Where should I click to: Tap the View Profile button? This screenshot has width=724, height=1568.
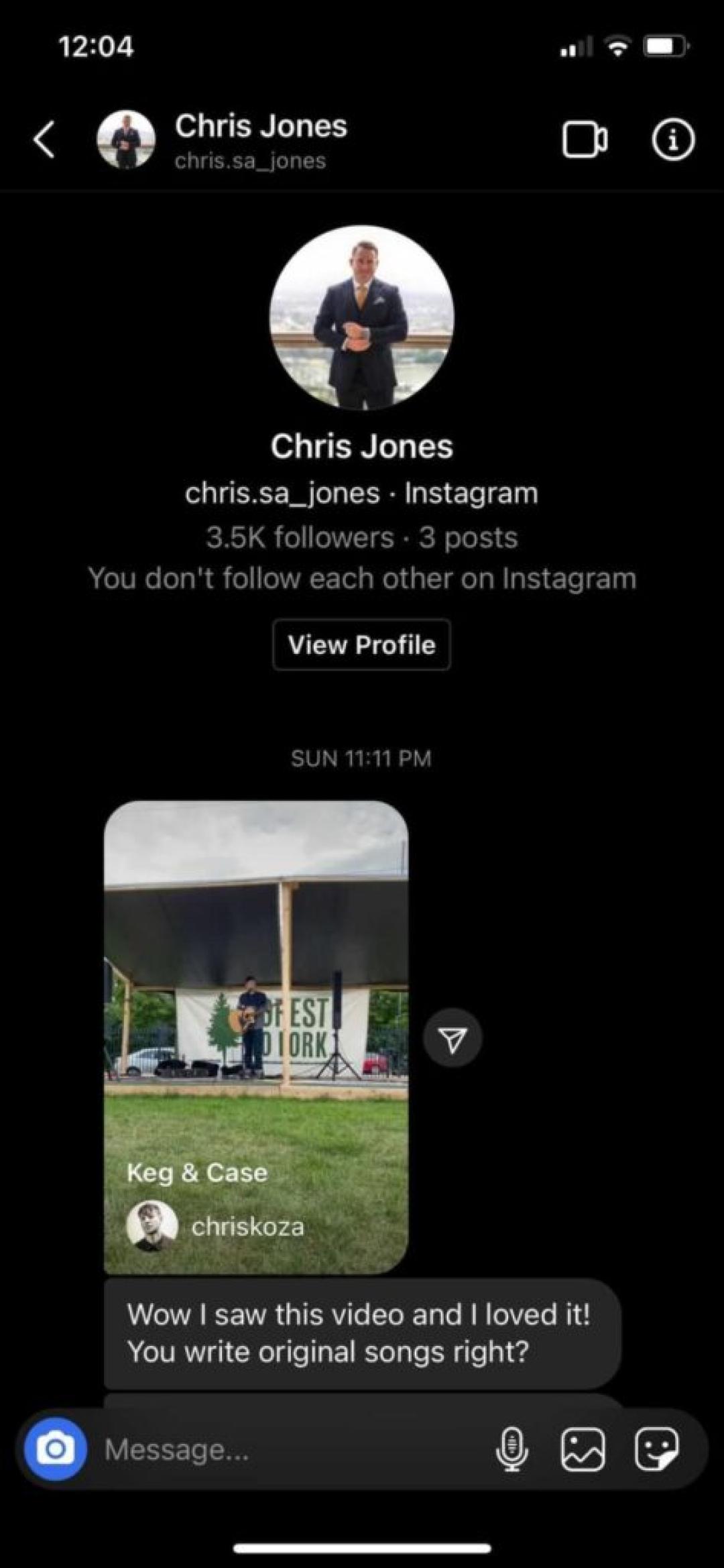pos(361,645)
